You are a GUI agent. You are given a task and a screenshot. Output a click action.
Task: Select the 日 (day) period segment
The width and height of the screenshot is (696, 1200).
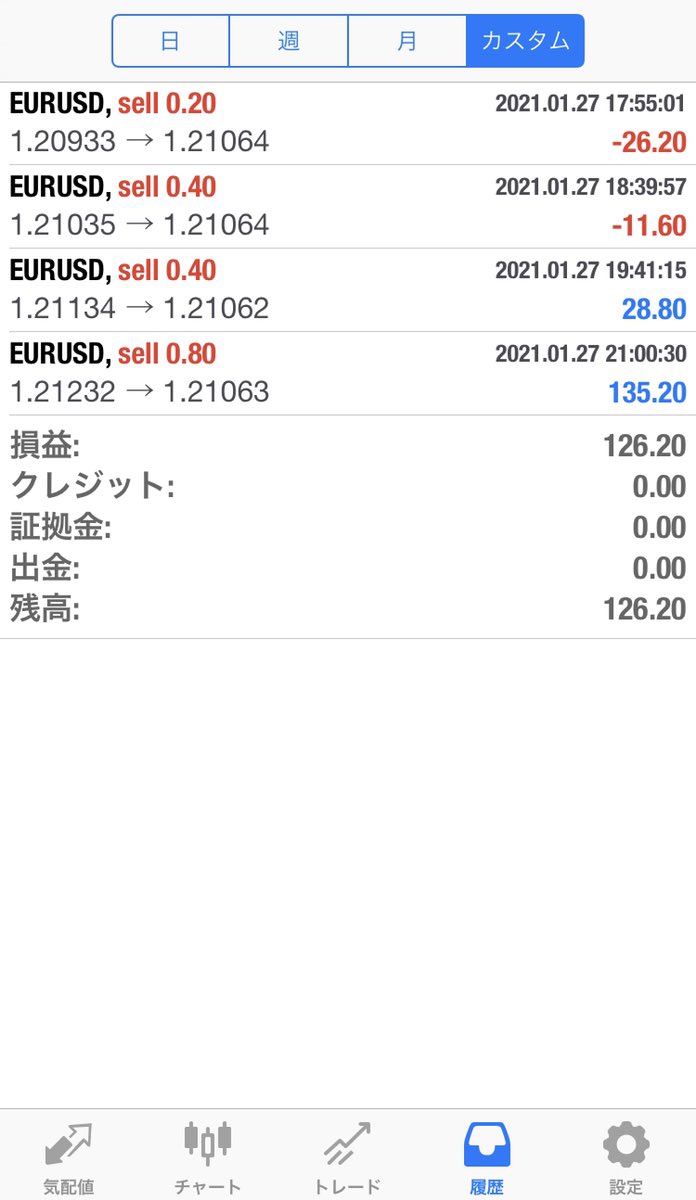(171, 41)
